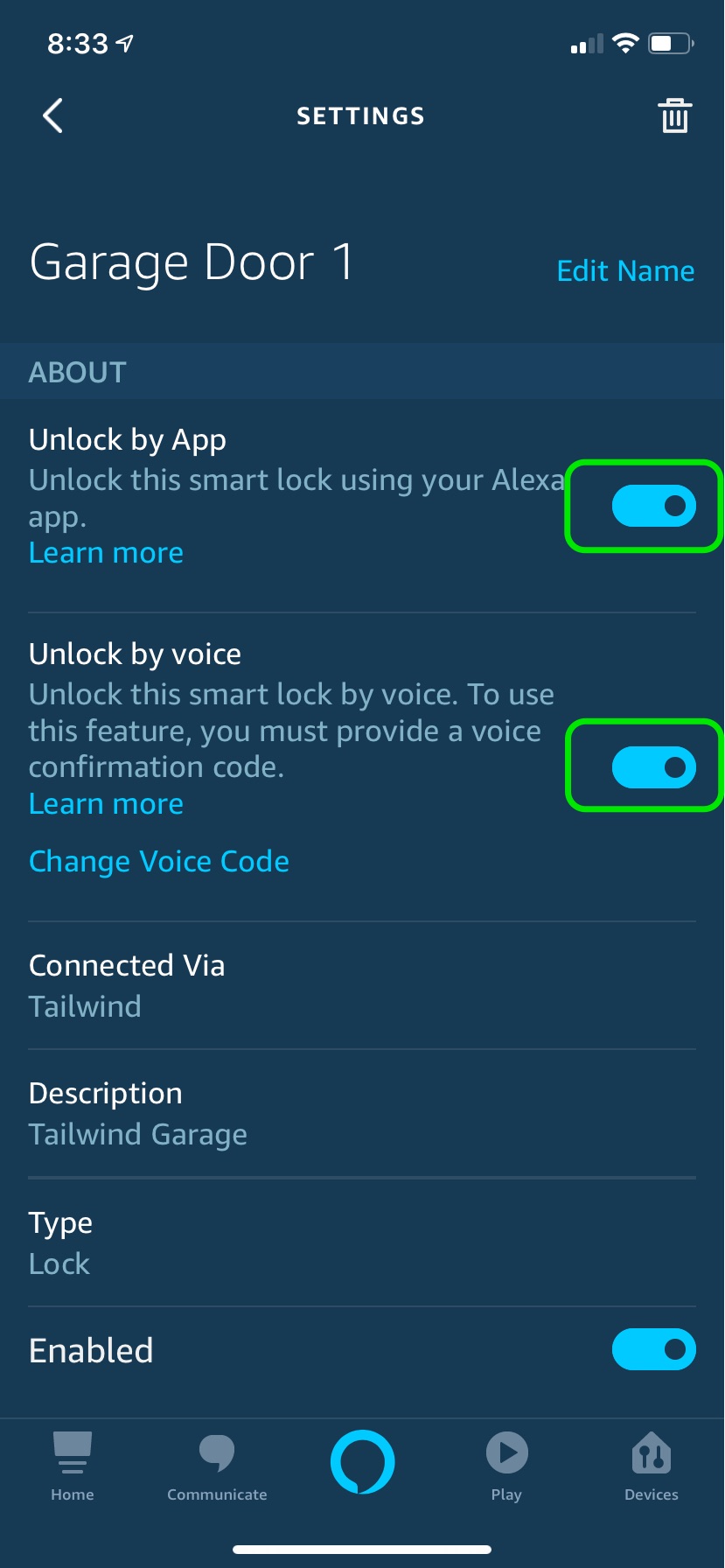
Task: Open the Communicate tab
Action: click(217, 1467)
